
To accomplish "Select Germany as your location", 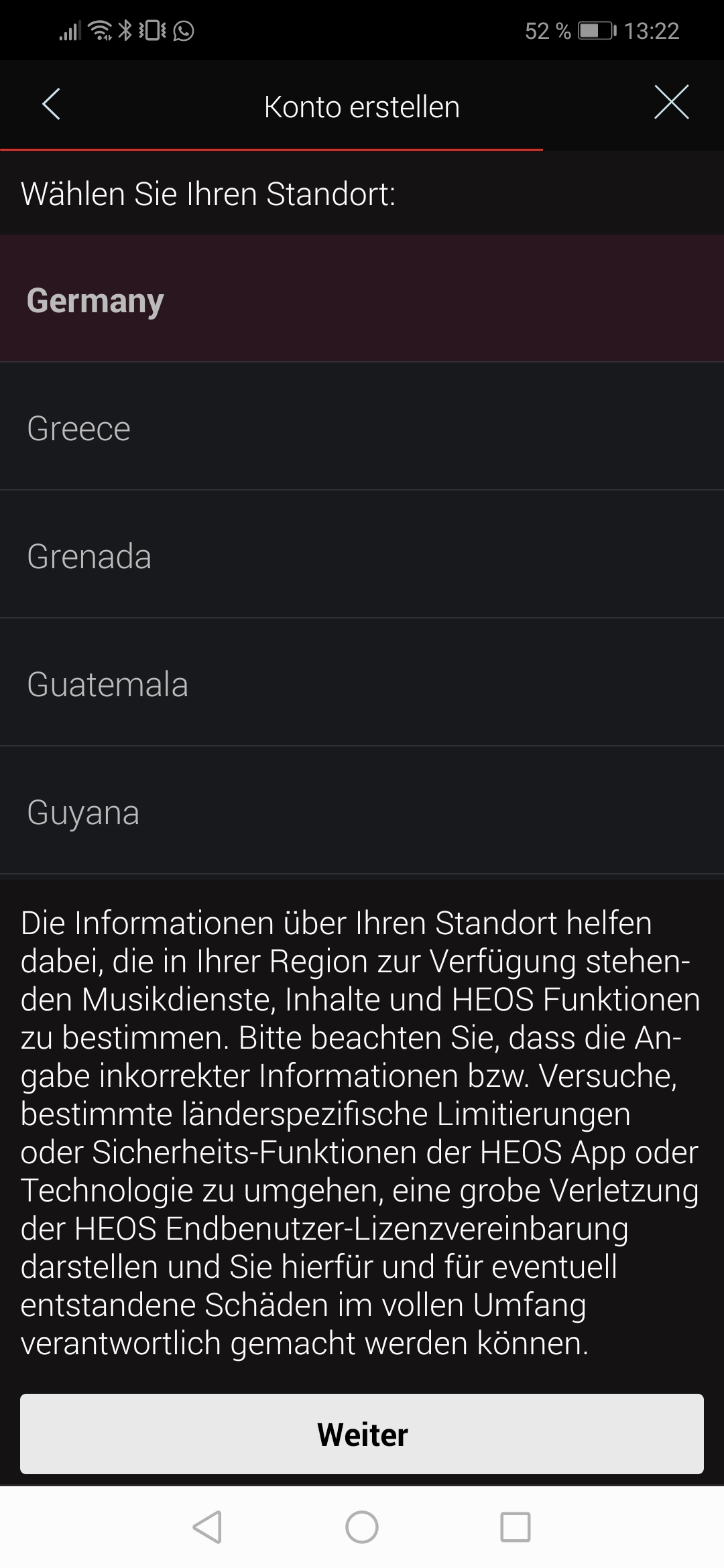I will pos(362,299).
